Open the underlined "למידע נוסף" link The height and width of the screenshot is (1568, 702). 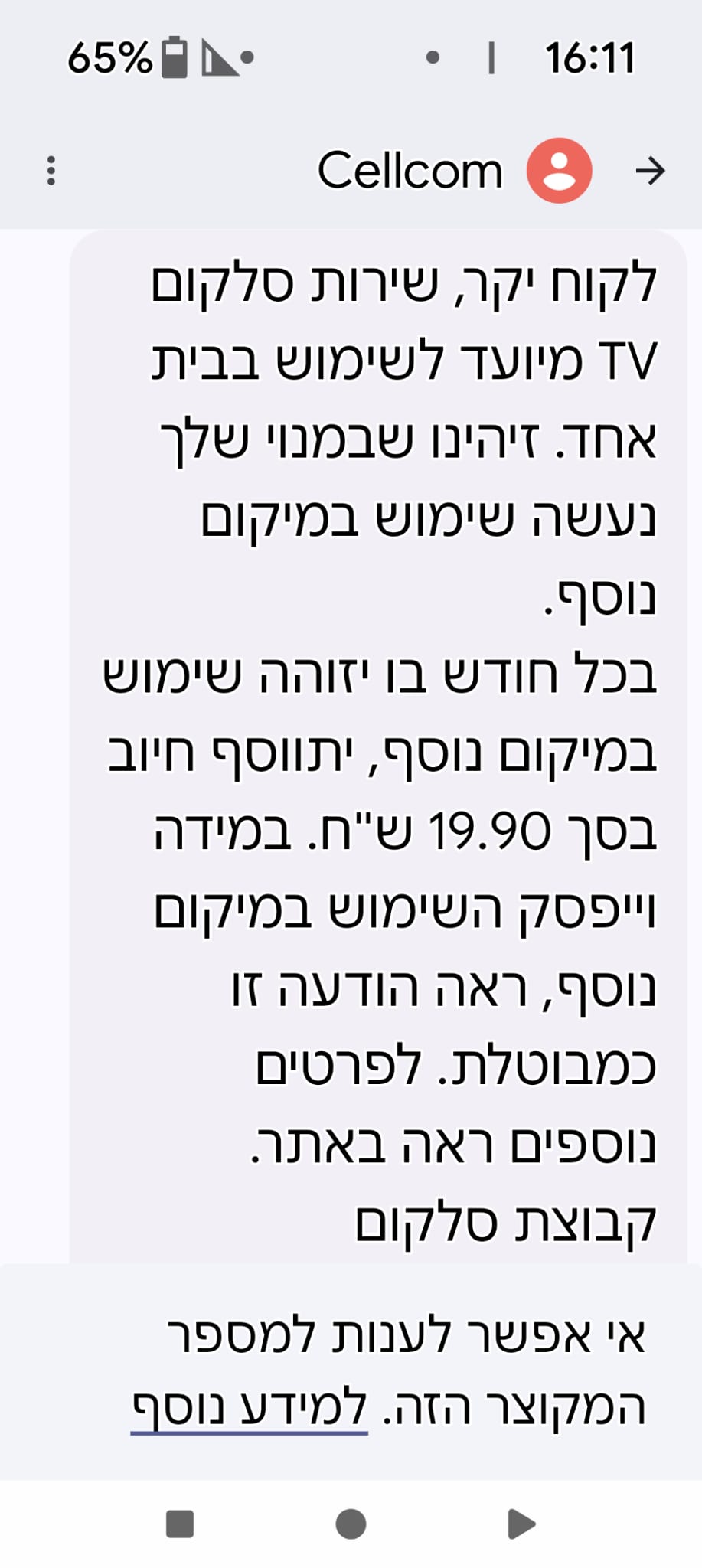[x=250, y=1409]
